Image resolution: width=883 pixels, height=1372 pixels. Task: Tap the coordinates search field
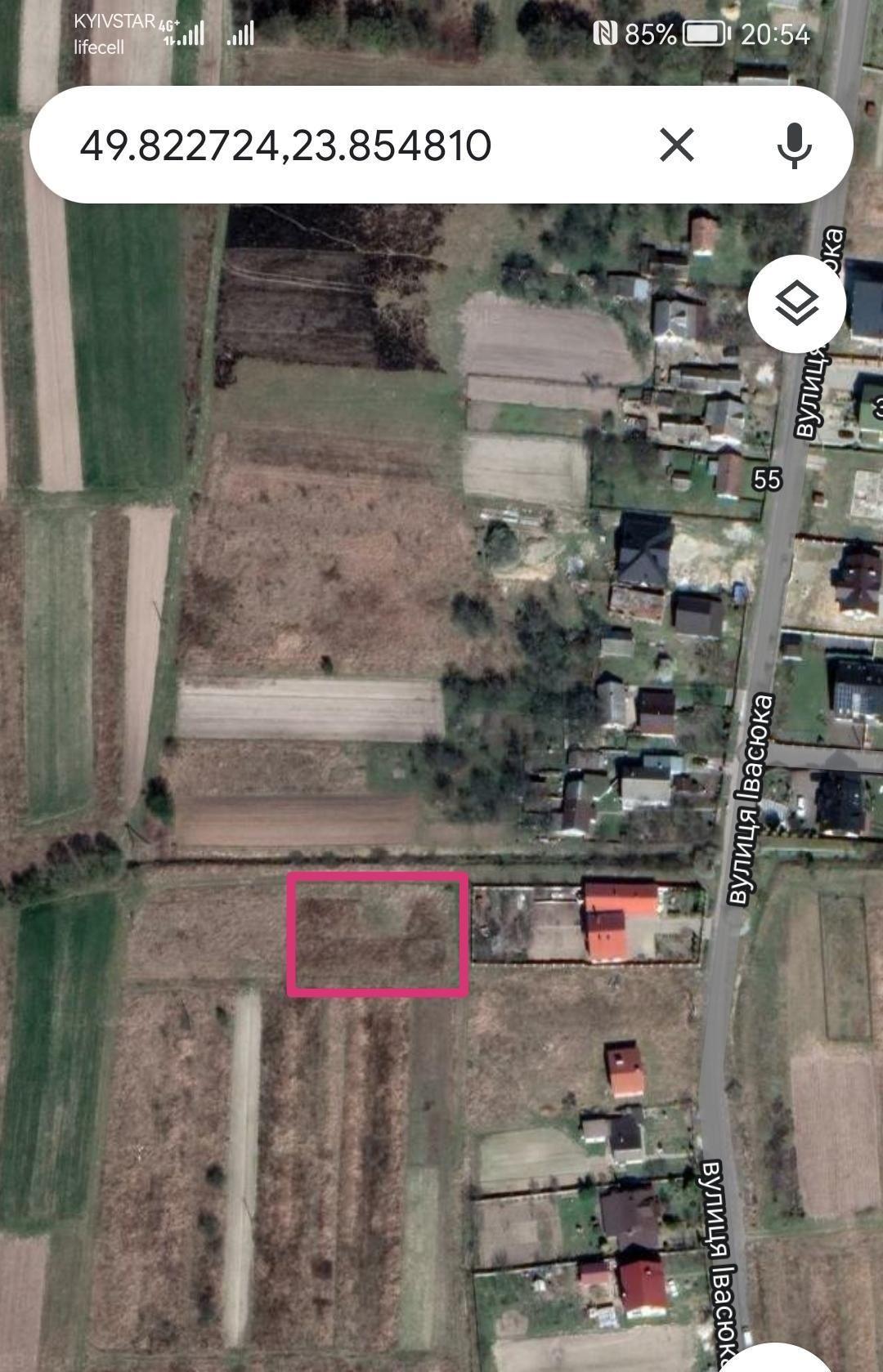[327, 145]
